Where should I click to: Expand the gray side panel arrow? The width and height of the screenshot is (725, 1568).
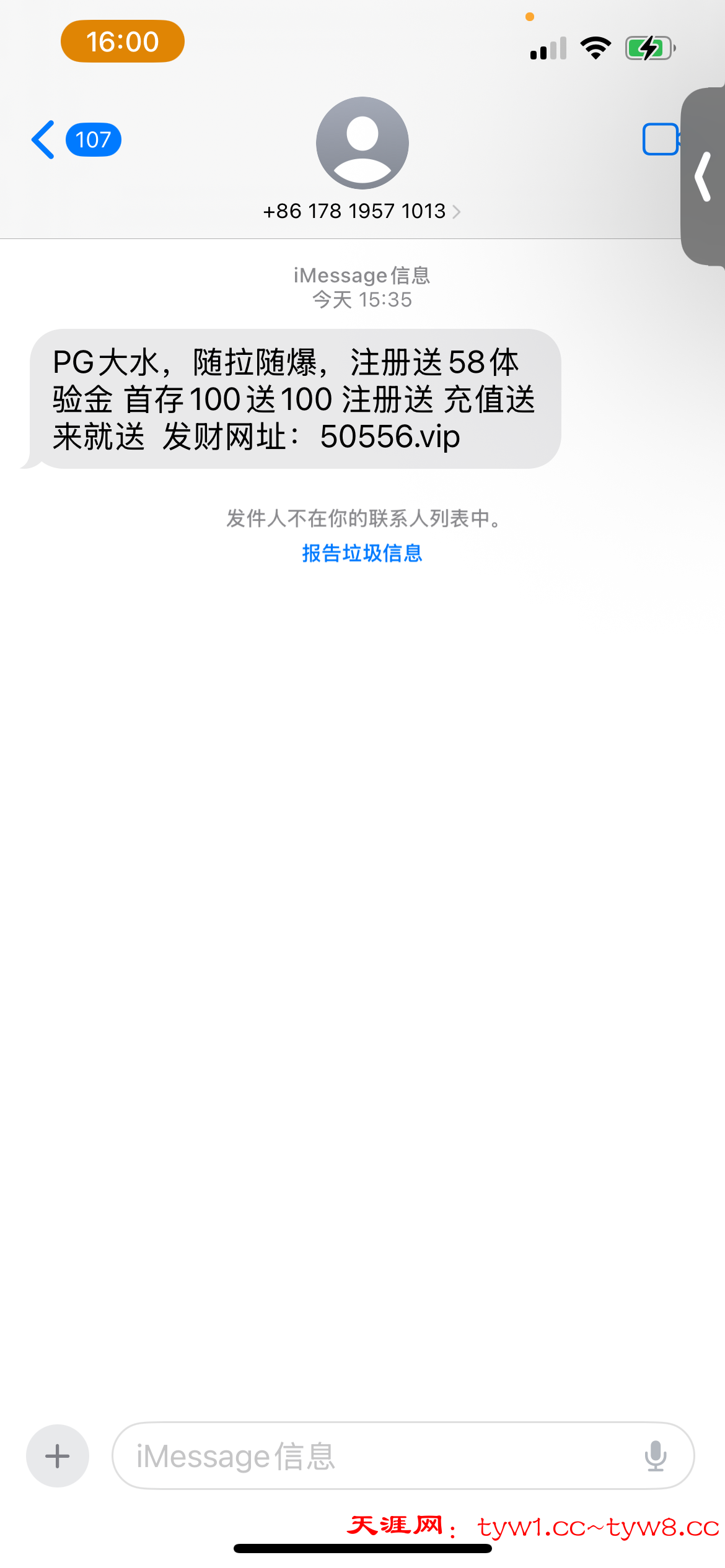click(703, 176)
